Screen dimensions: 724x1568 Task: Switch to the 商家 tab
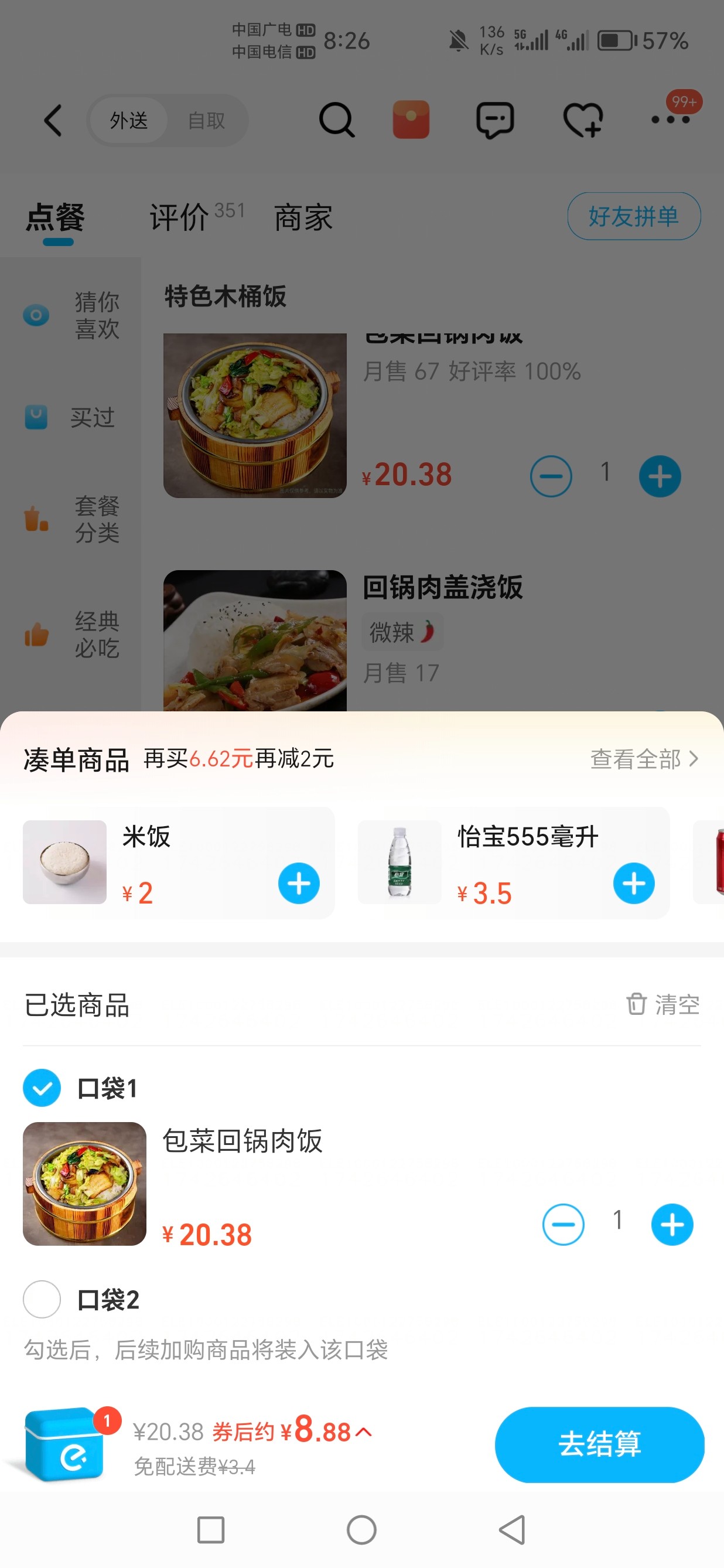coord(303,217)
